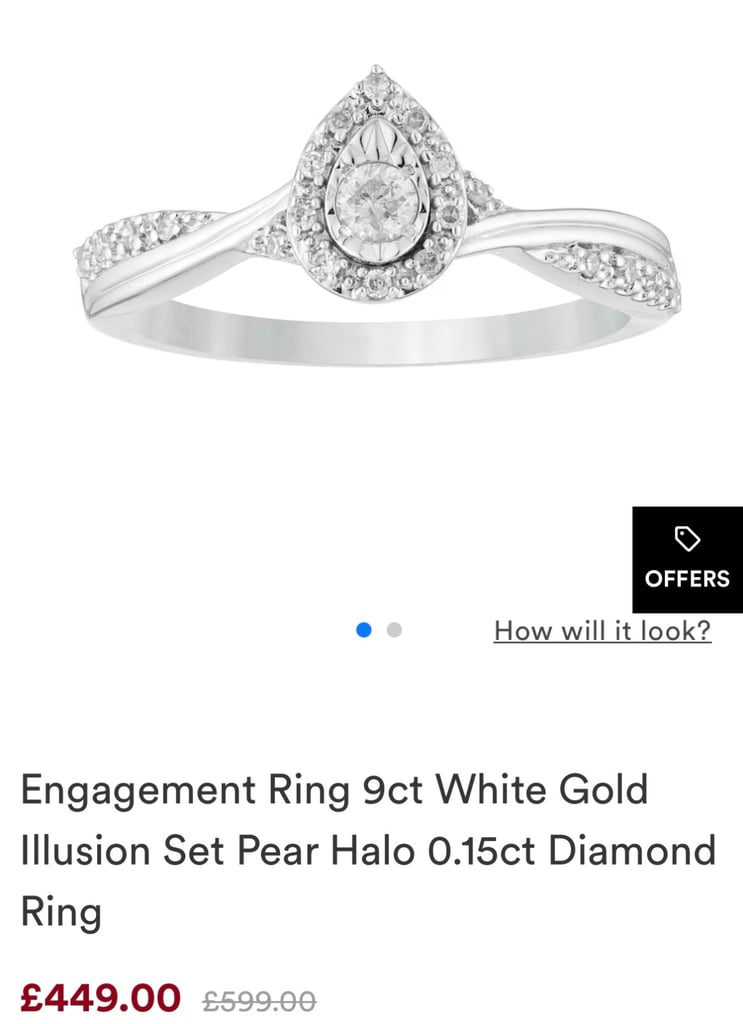Image resolution: width=743 pixels, height=1024 pixels.
Task: Click the red £449.00 price
Action: 100,997
